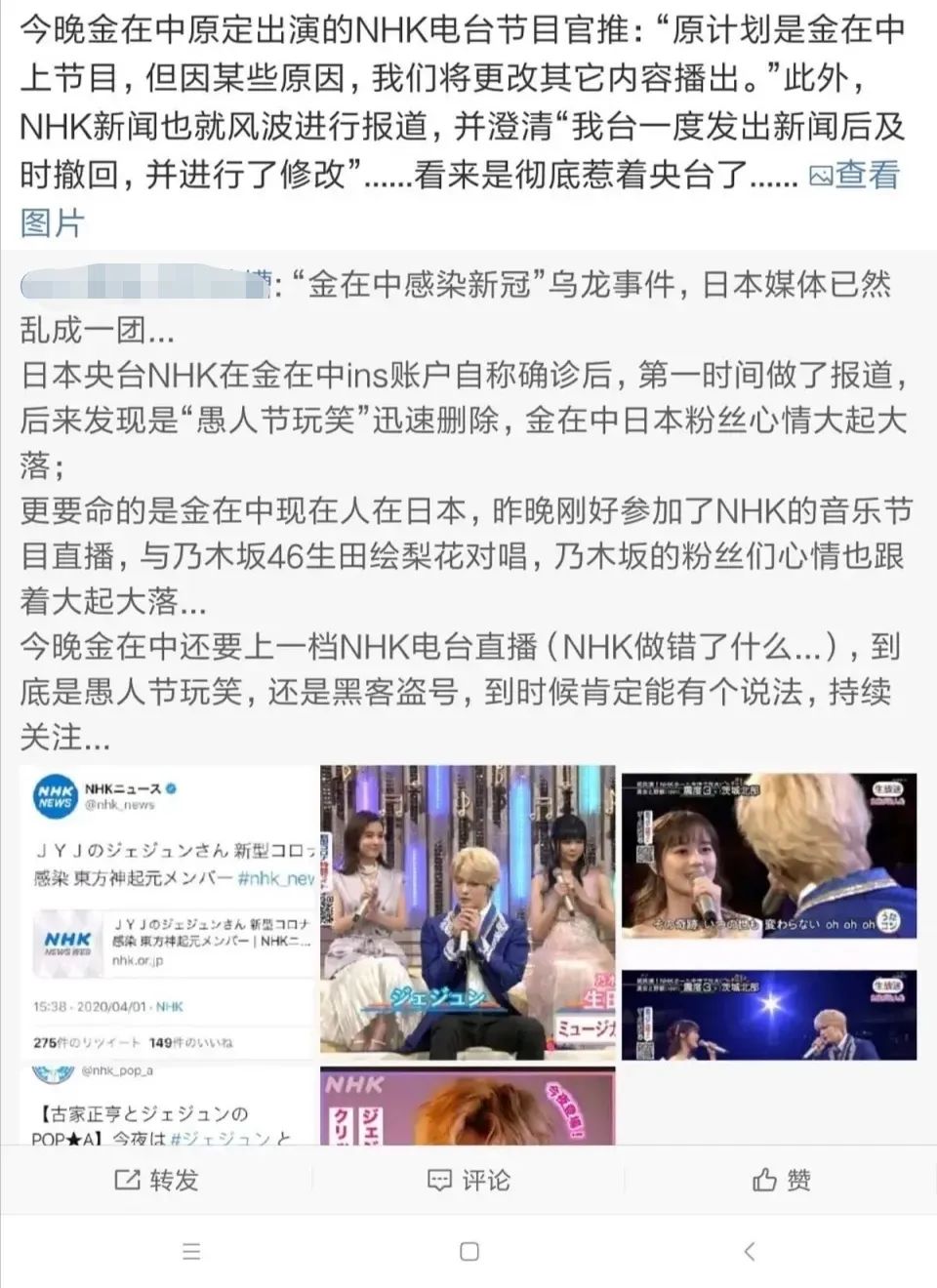The width and height of the screenshot is (937, 1288).
Task: Tap 转发 to repost this post
Action: [156, 1181]
